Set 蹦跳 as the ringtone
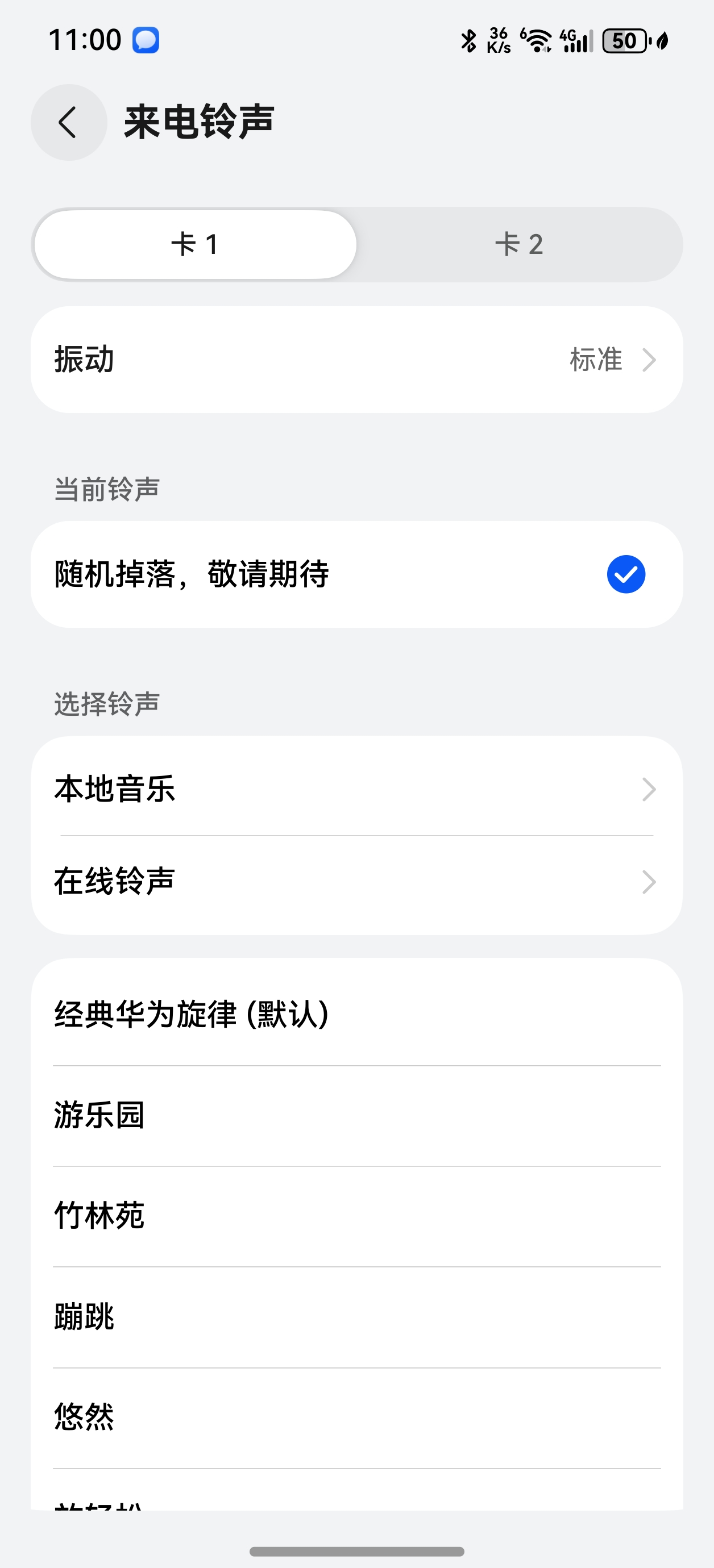714x1568 pixels. (356, 1317)
